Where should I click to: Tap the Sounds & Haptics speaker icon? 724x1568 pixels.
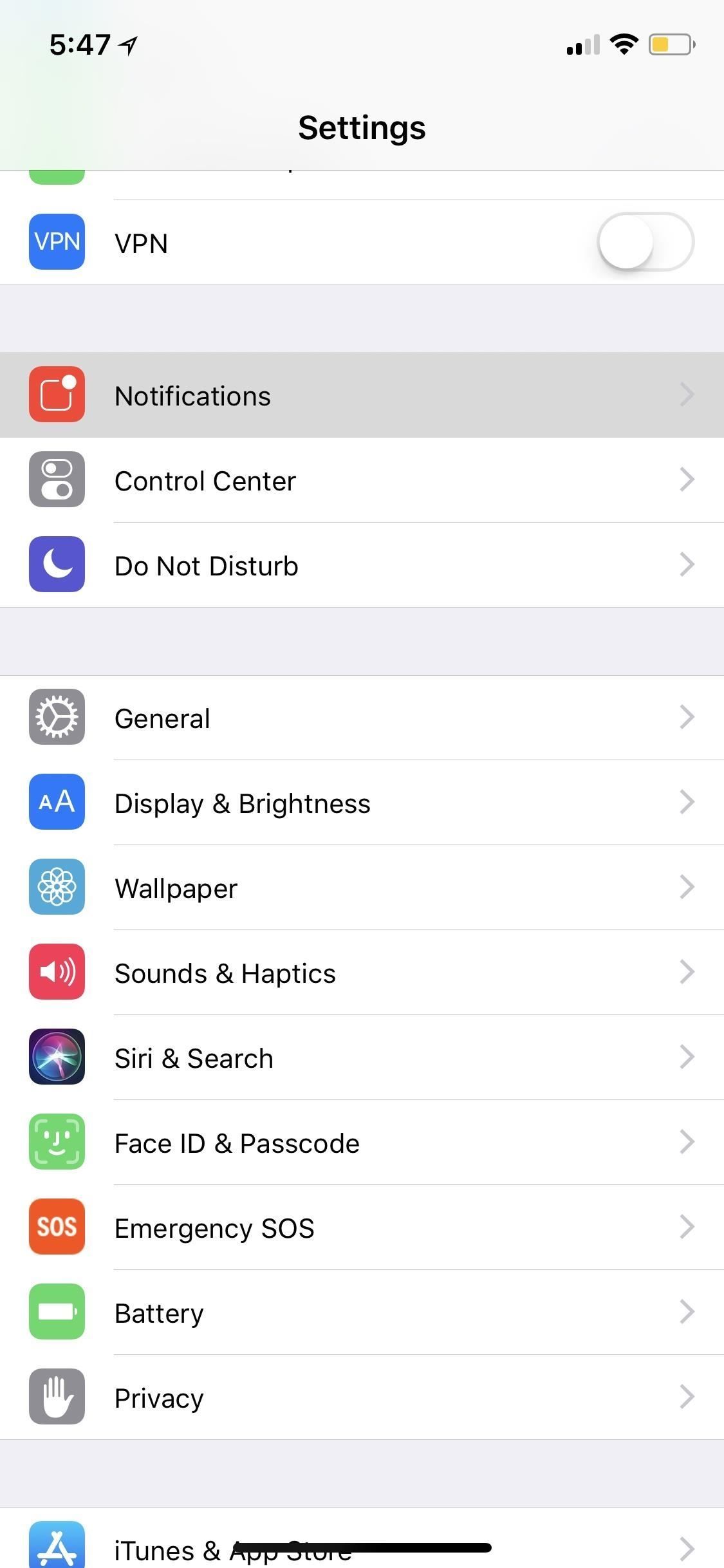(56, 973)
